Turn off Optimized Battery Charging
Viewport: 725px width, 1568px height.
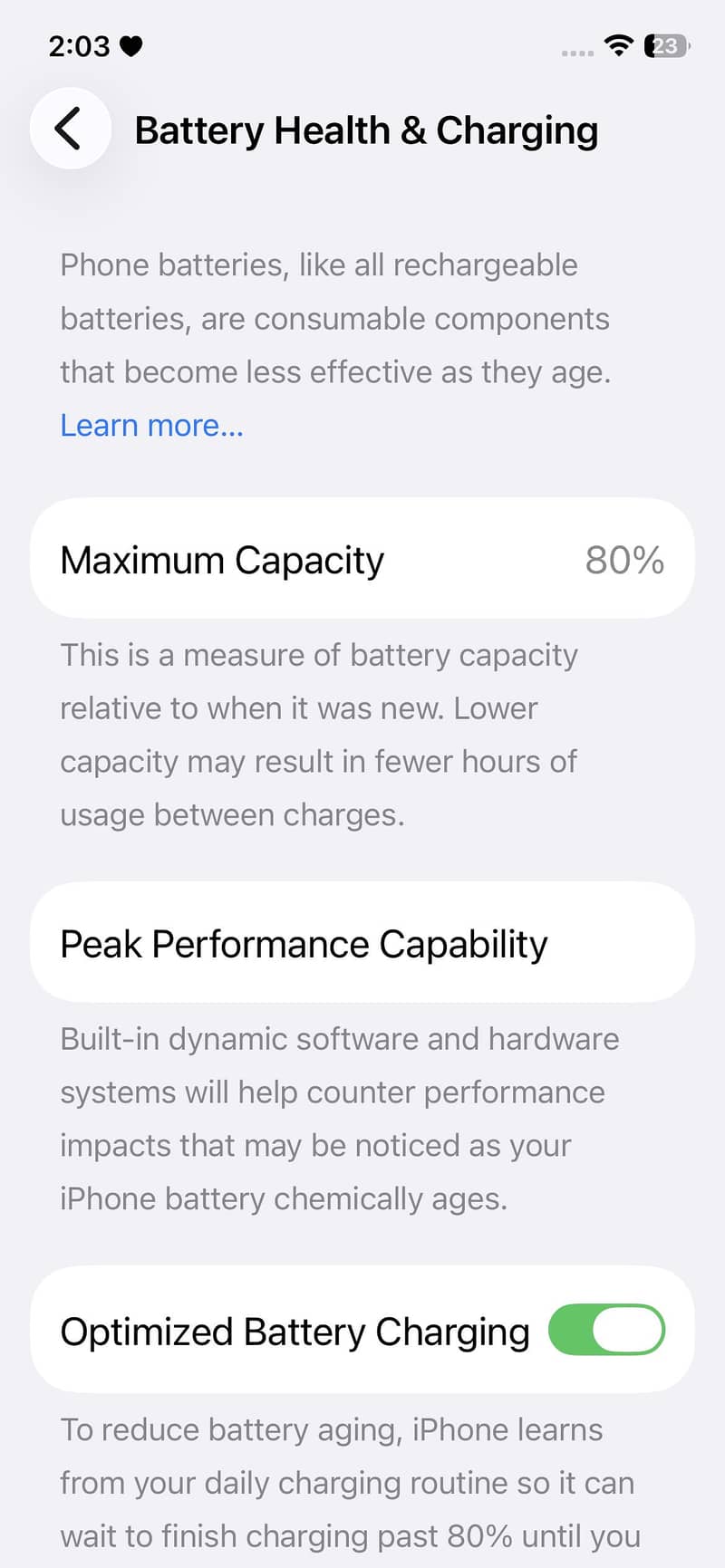[x=606, y=1330]
